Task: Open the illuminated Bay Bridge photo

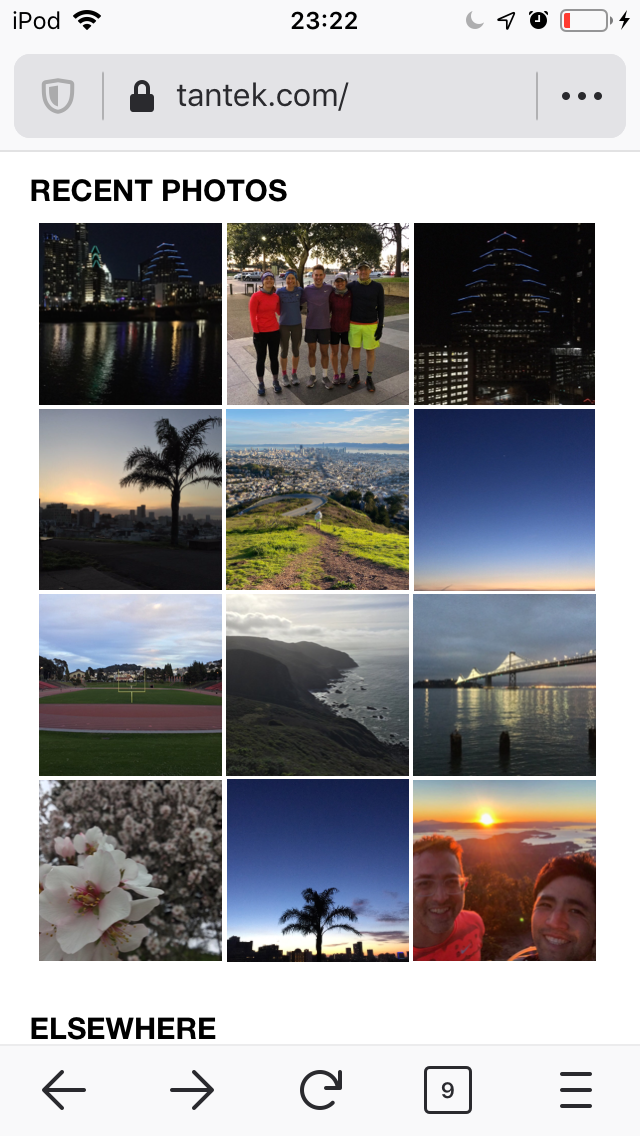Action: pos(504,685)
